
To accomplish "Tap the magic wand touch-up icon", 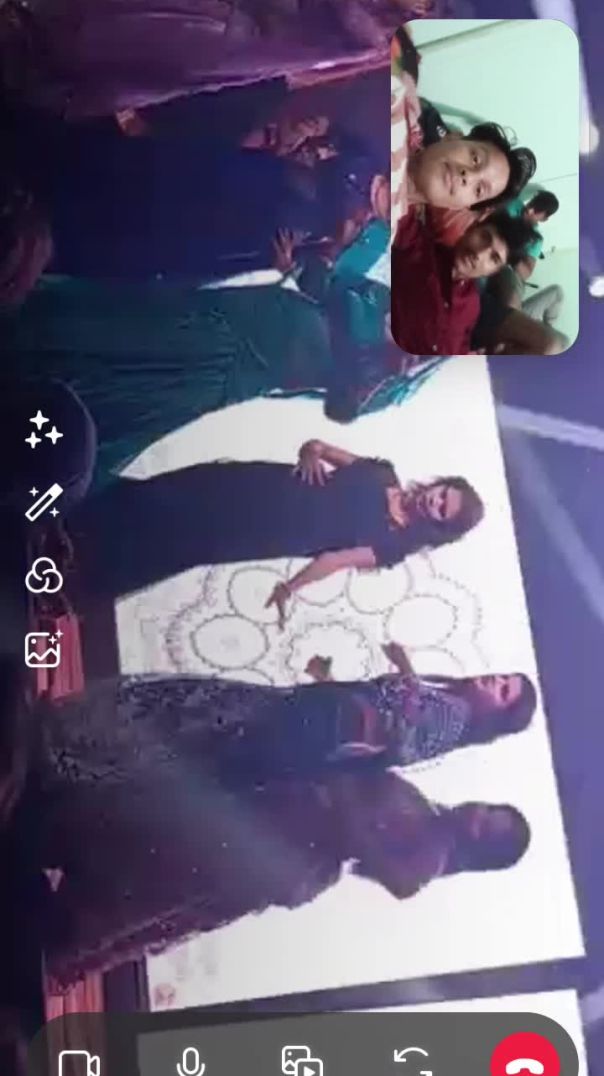I will (x=44, y=503).
